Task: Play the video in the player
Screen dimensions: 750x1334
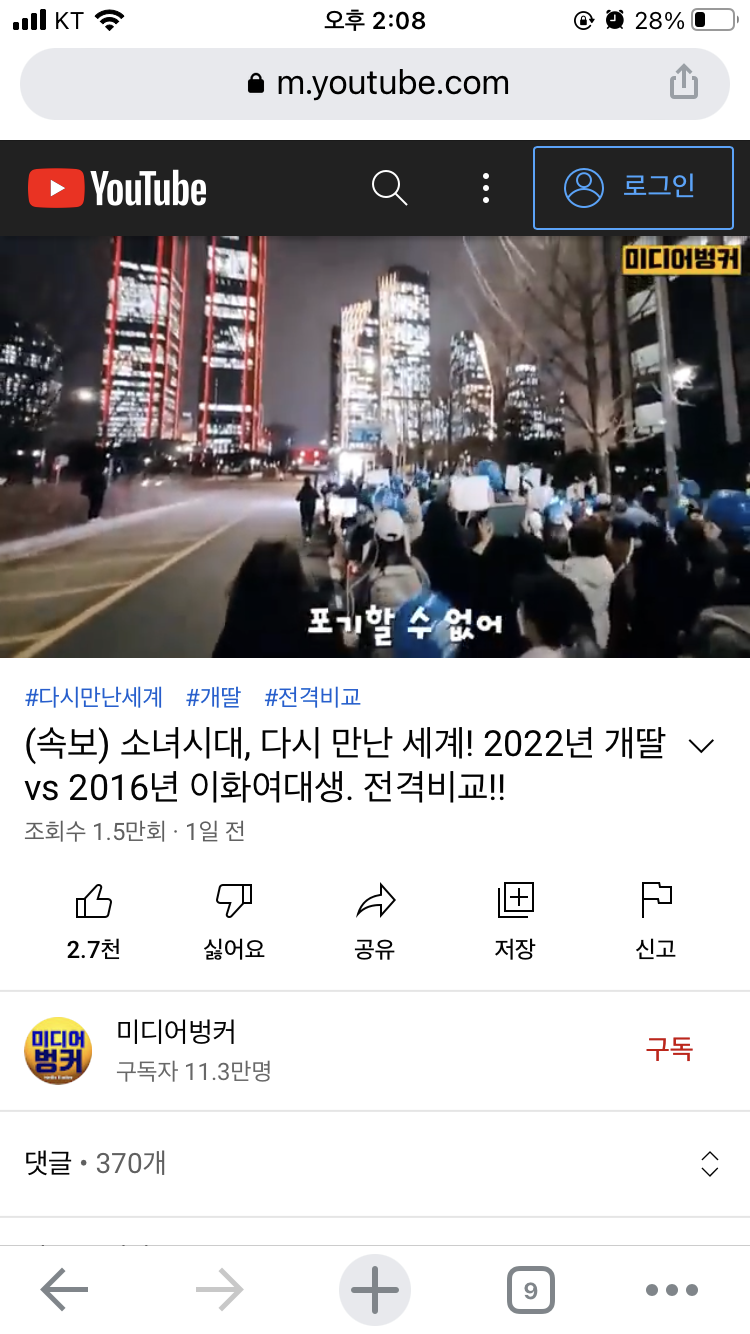Action: point(375,446)
